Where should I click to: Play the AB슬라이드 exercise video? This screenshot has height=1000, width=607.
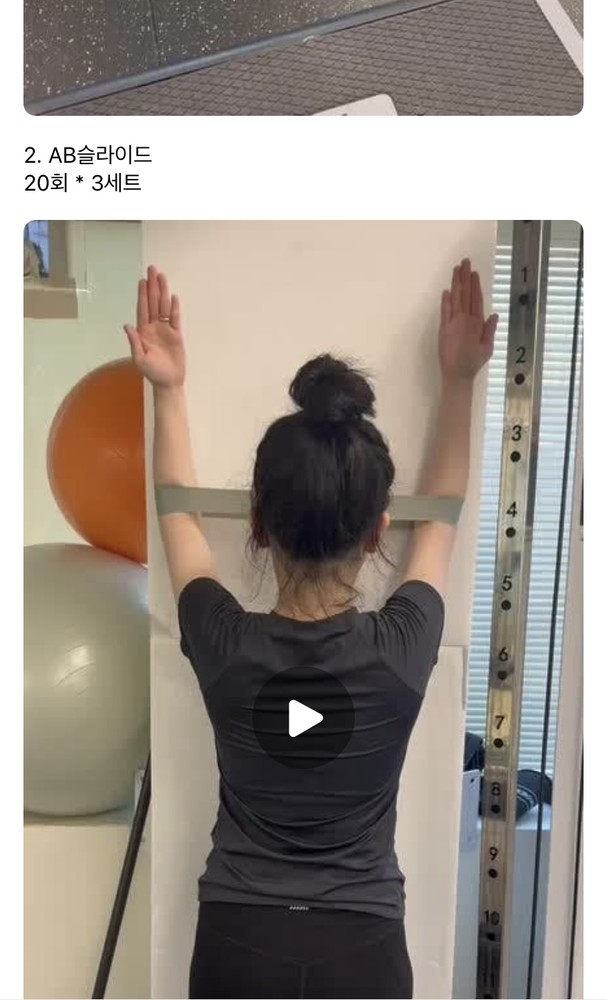tap(303, 717)
